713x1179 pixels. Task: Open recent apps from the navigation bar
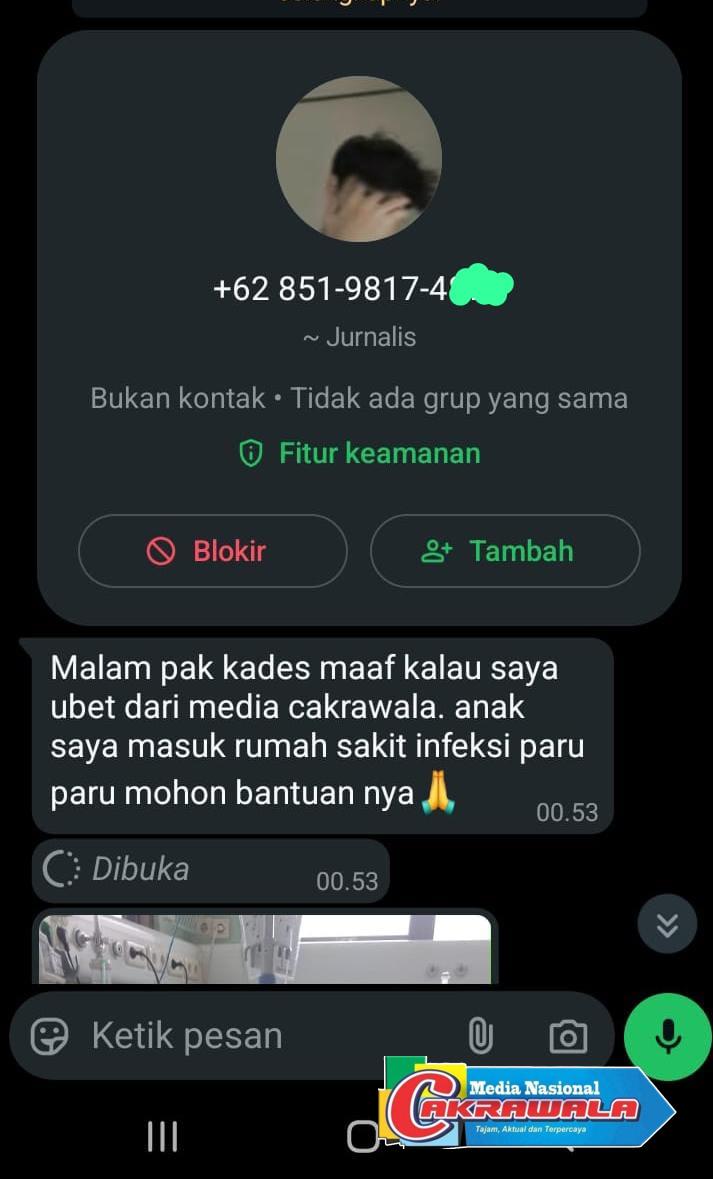pyautogui.click(x=162, y=1135)
